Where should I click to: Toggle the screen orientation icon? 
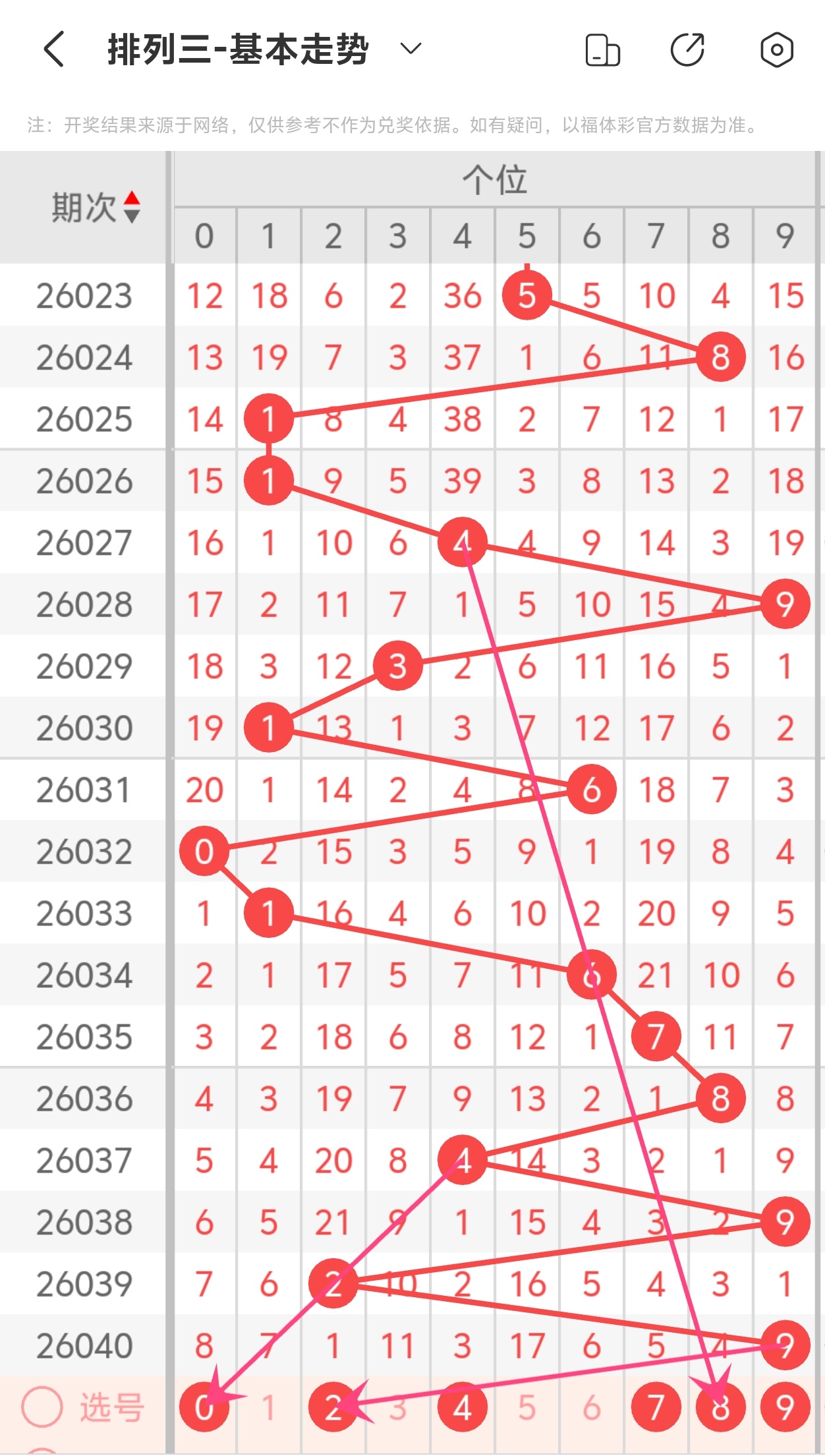pos(602,50)
